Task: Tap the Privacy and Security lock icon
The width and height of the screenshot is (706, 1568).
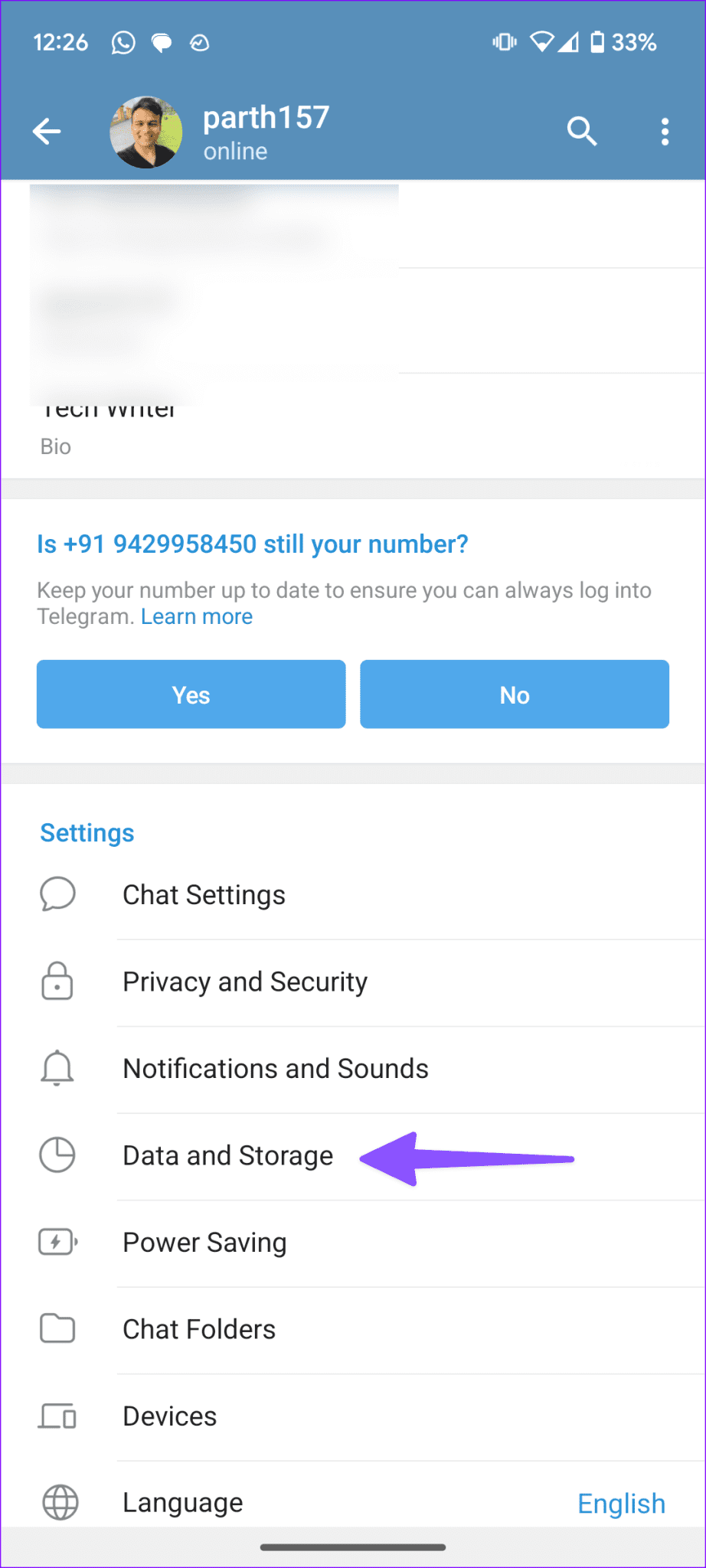Action: tap(57, 981)
